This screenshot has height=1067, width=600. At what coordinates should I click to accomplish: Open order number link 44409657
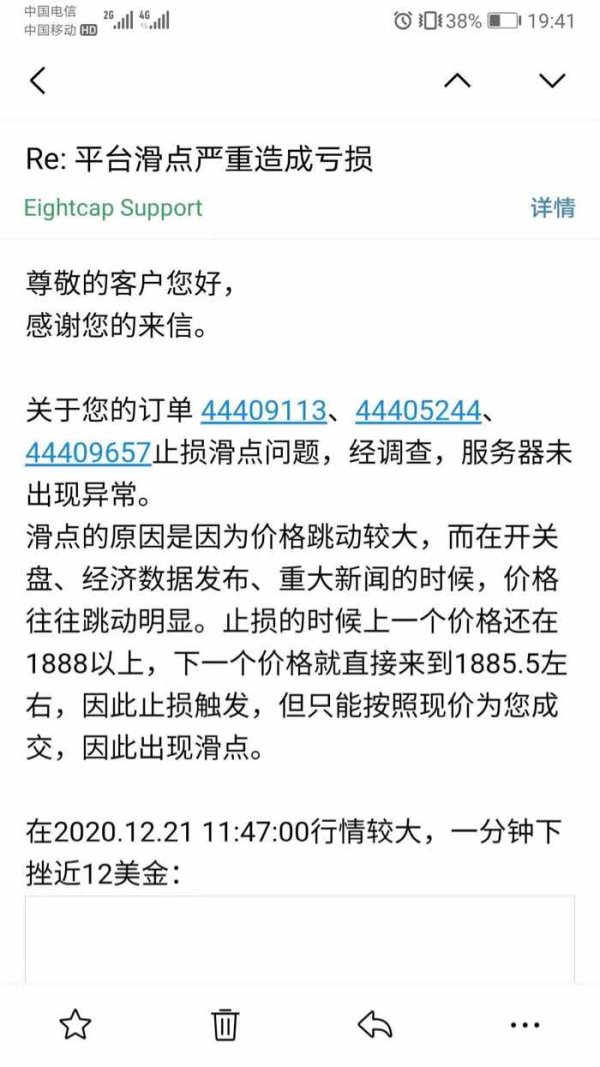(88, 452)
